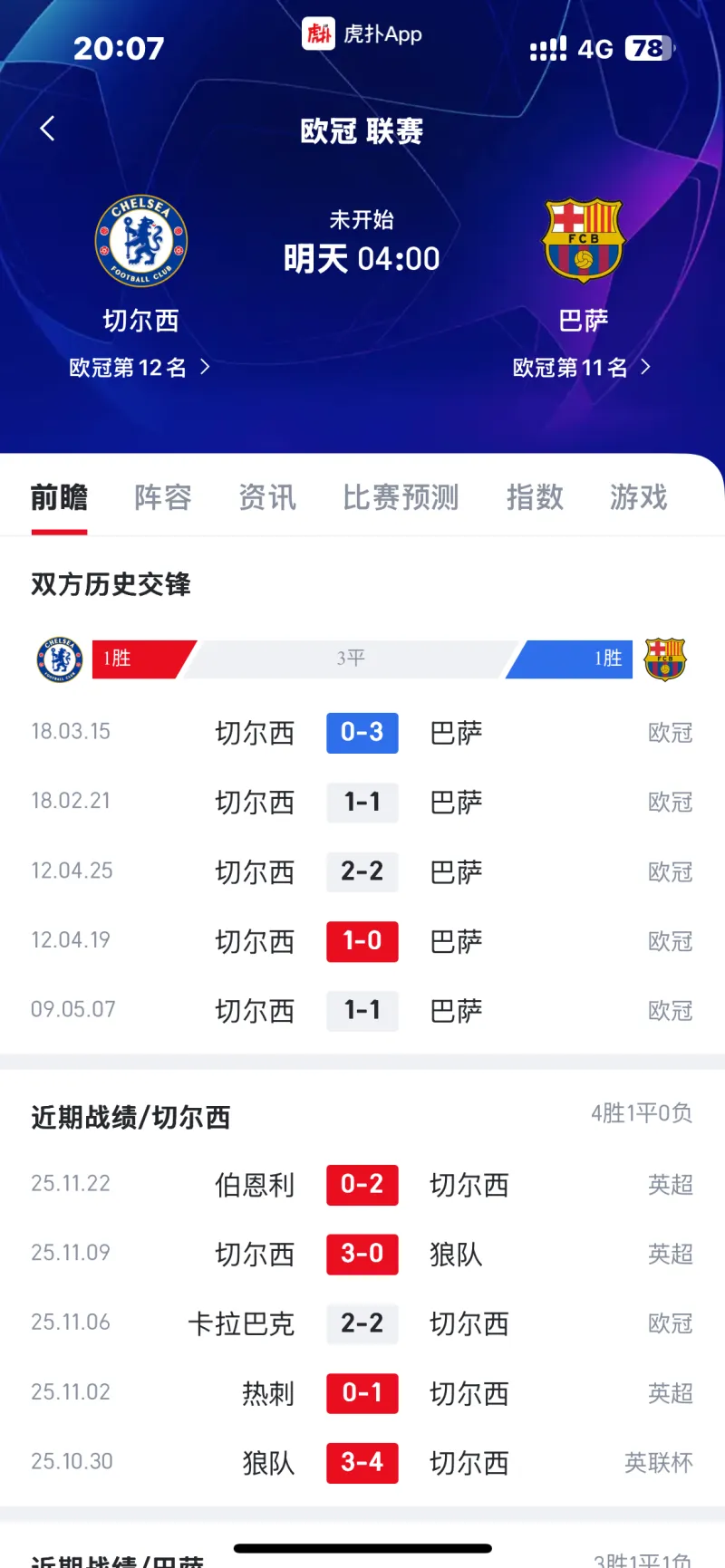The width and height of the screenshot is (725, 1568).
Task: Switch to the 游戏 tab
Action: (x=638, y=497)
